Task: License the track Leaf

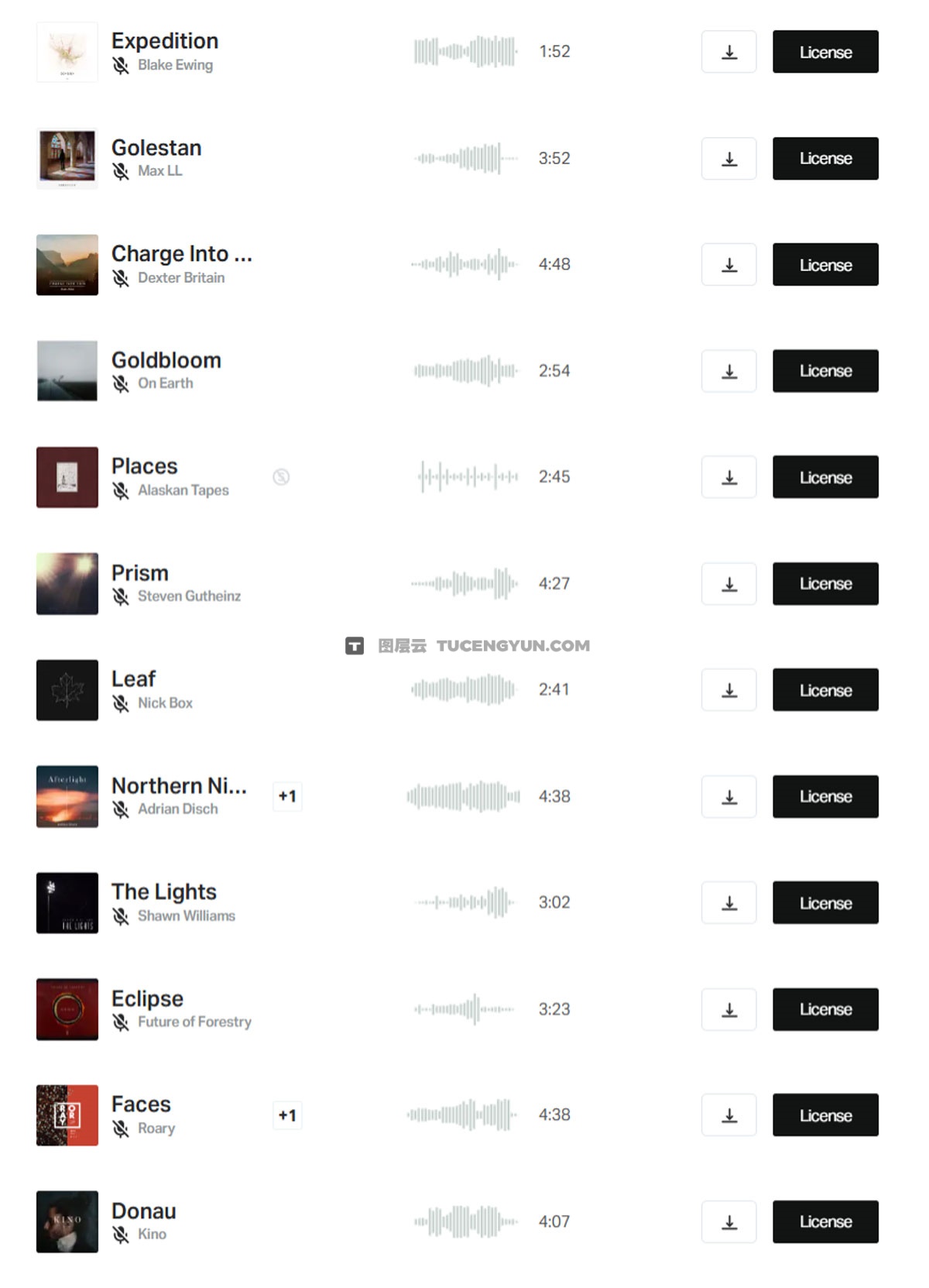Action: pyautogui.click(x=825, y=690)
